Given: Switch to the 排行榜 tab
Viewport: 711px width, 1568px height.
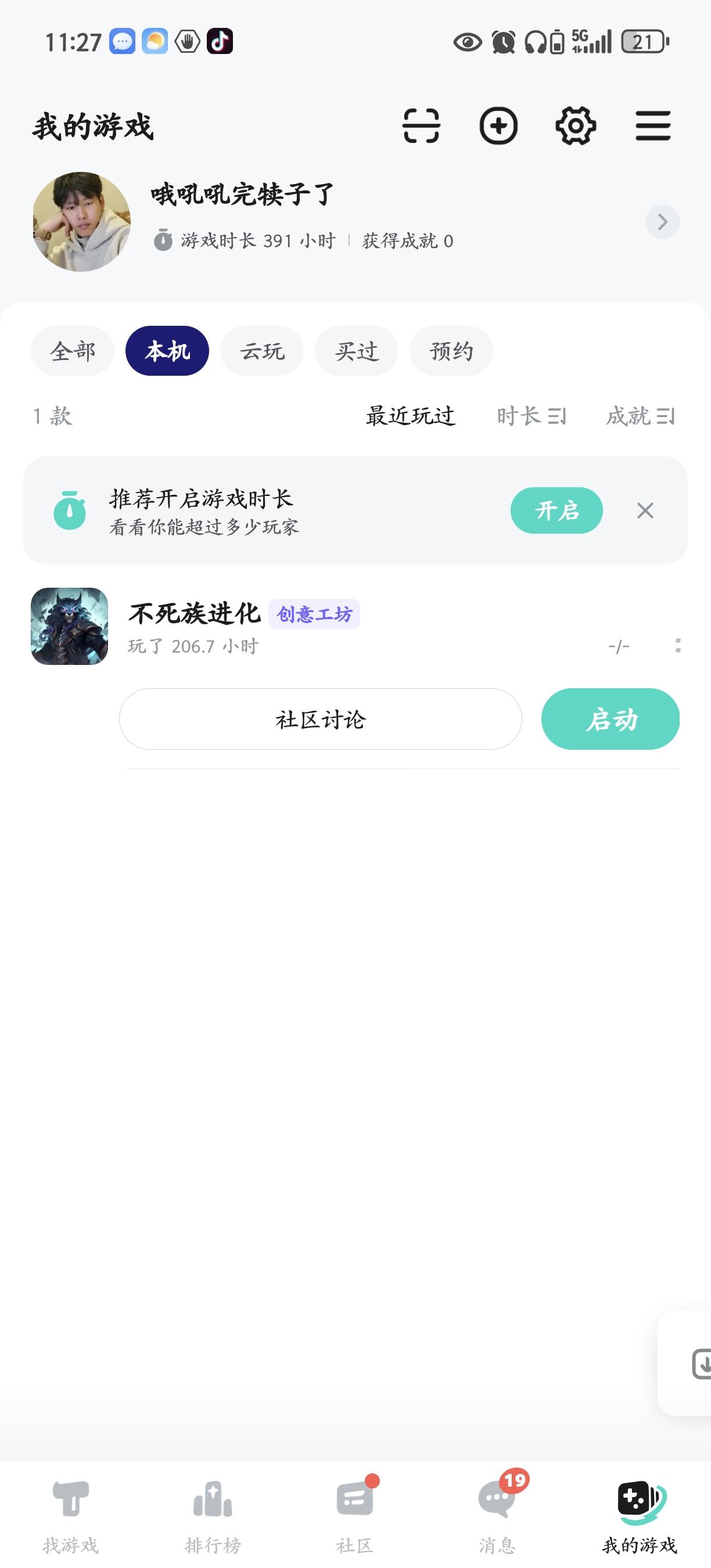Looking at the screenshot, I should tap(213, 1516).
